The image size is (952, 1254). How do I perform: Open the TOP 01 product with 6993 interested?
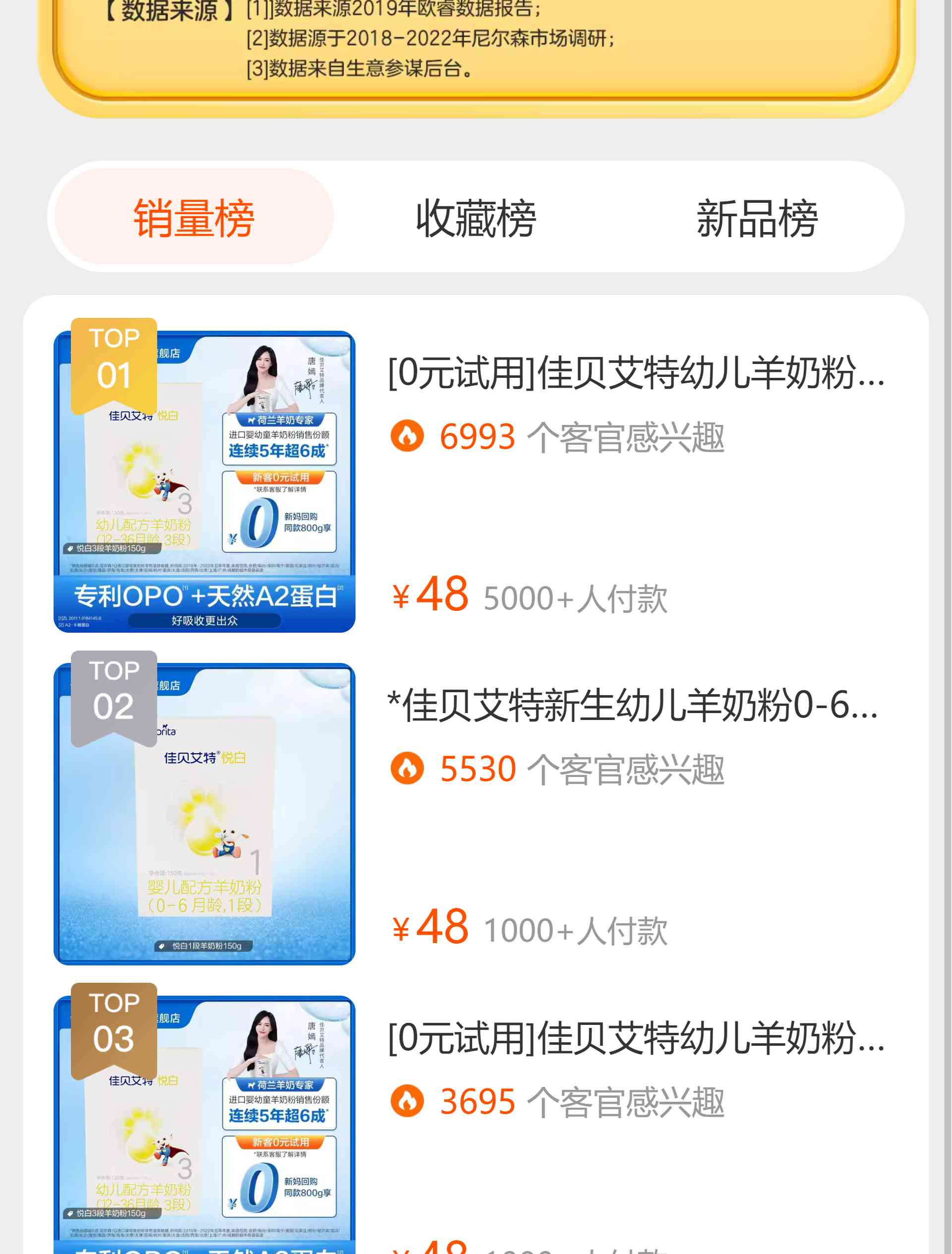tap(635, 373)
